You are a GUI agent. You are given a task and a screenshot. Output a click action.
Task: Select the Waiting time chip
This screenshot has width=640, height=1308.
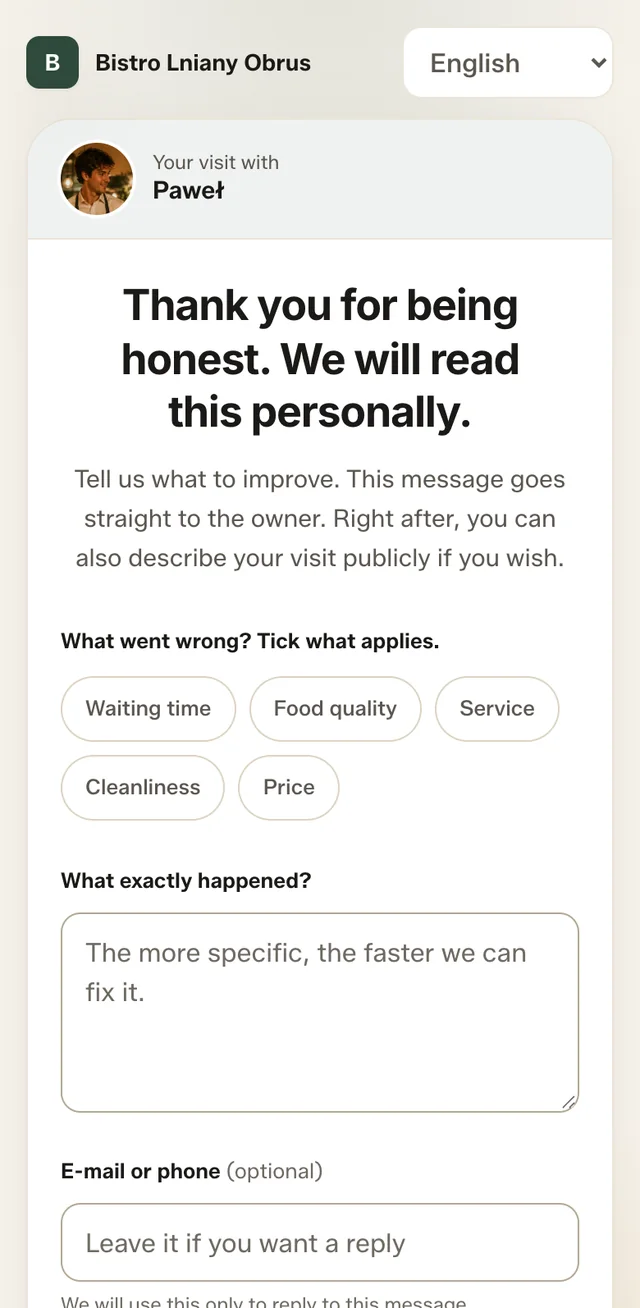pyautogui.click(x=148, y=709)
